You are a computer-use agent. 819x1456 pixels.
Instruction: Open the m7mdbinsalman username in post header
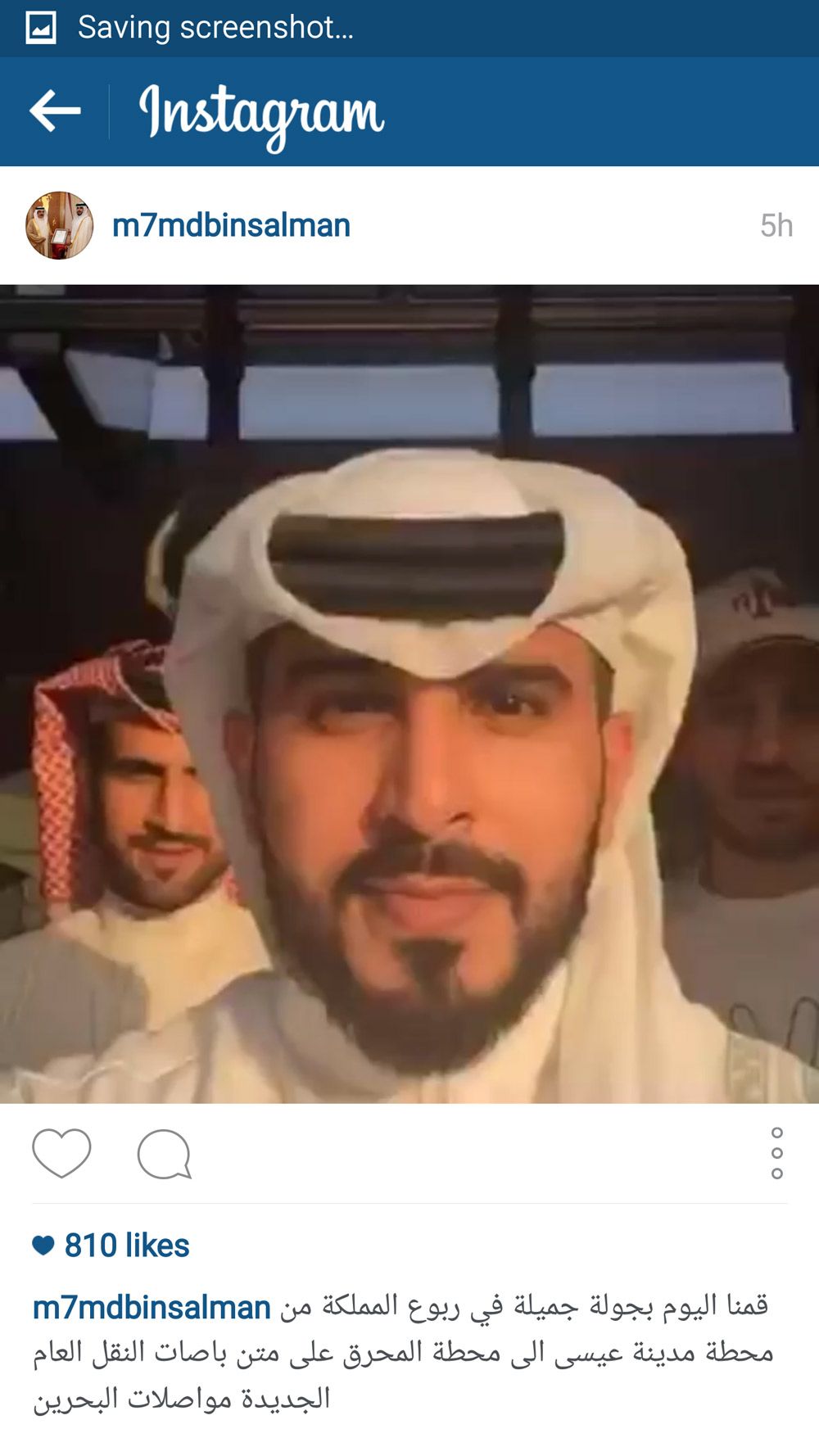click(x=231, y=225)
